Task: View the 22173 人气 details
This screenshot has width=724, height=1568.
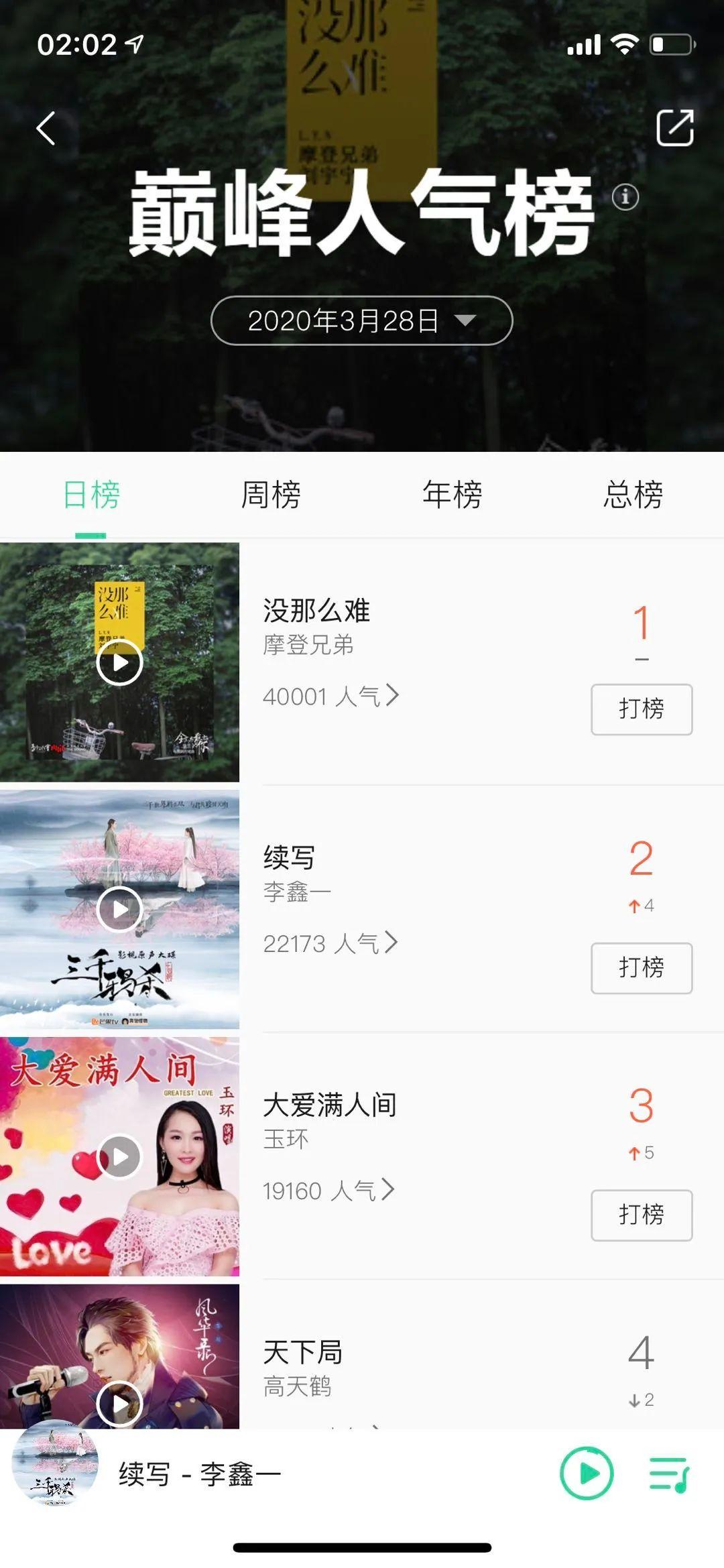Action: pos(330,943)
